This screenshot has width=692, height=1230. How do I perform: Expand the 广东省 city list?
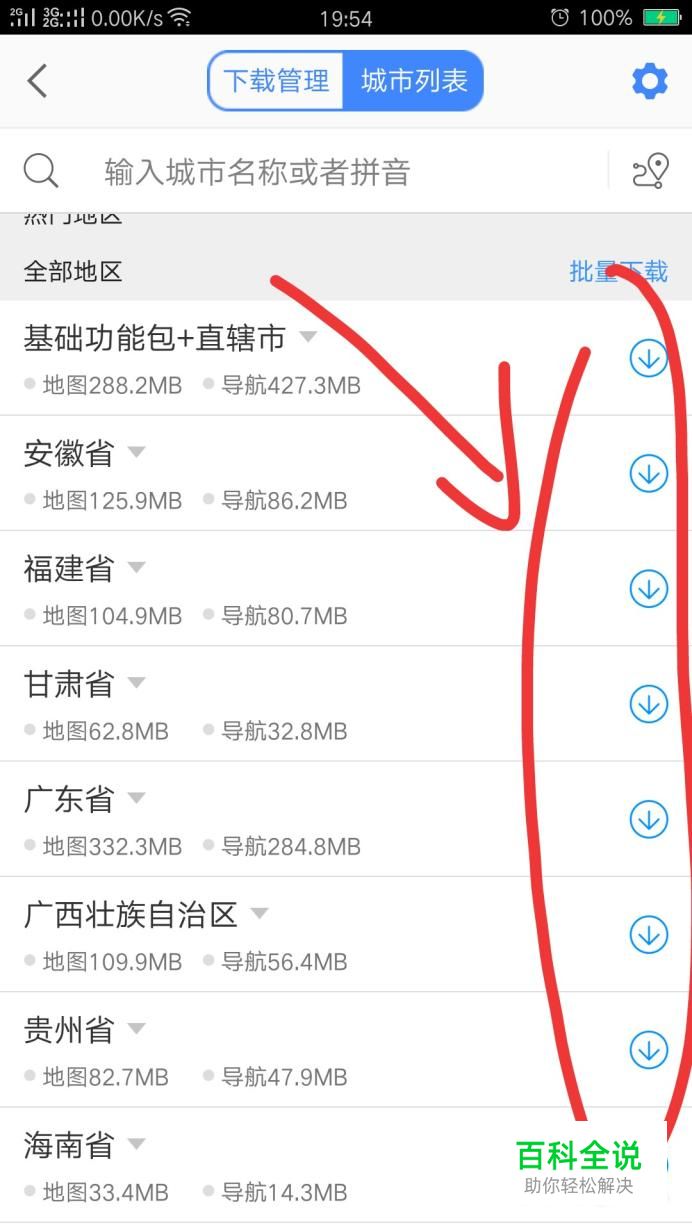137,798
